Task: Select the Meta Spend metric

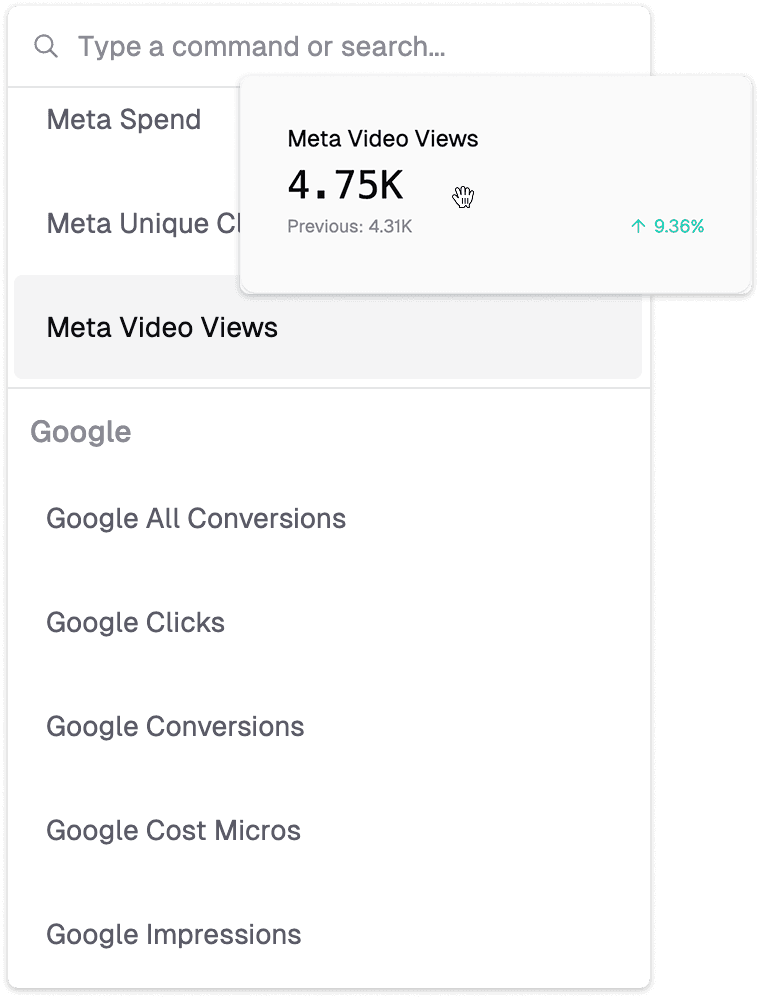Action: 124,120
